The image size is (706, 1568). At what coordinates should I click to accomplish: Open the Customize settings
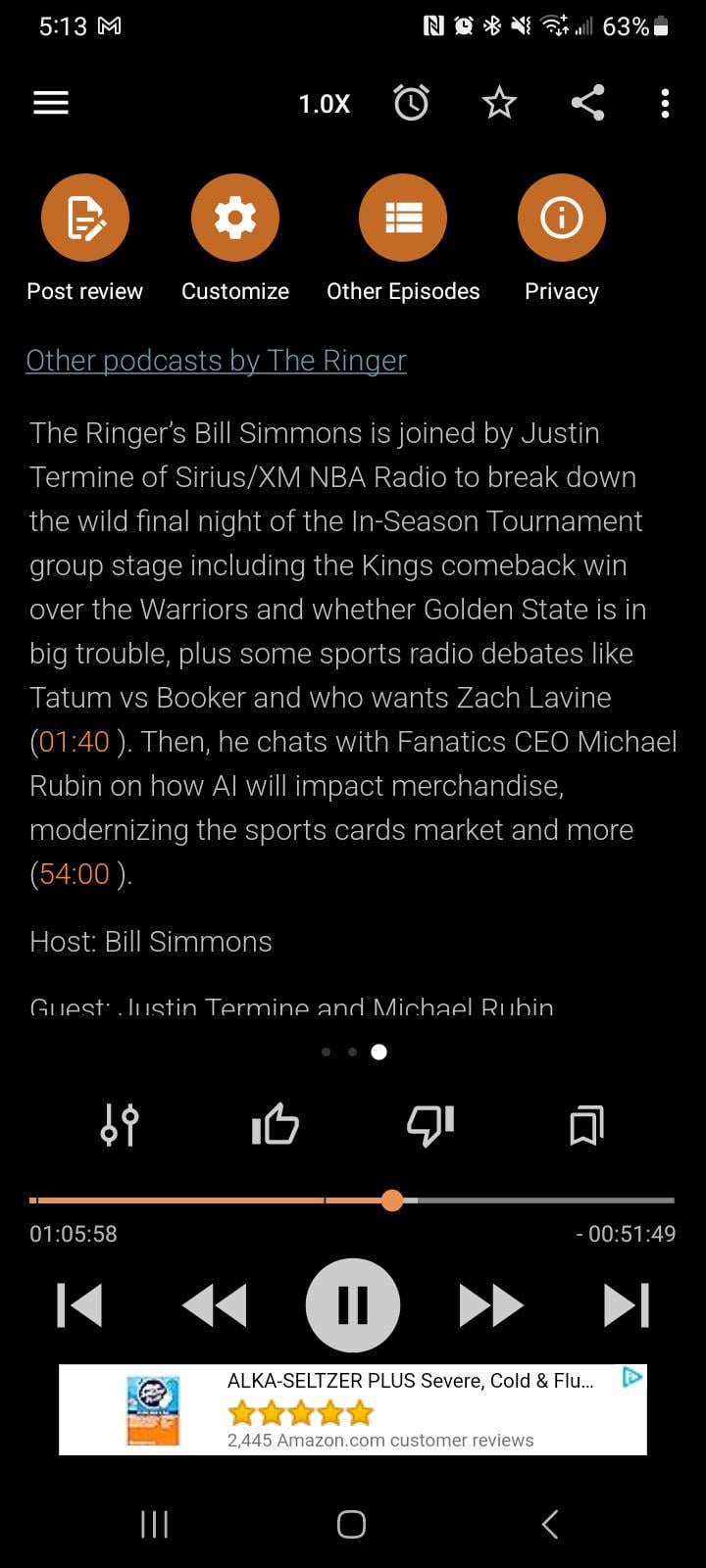[235, 218]
